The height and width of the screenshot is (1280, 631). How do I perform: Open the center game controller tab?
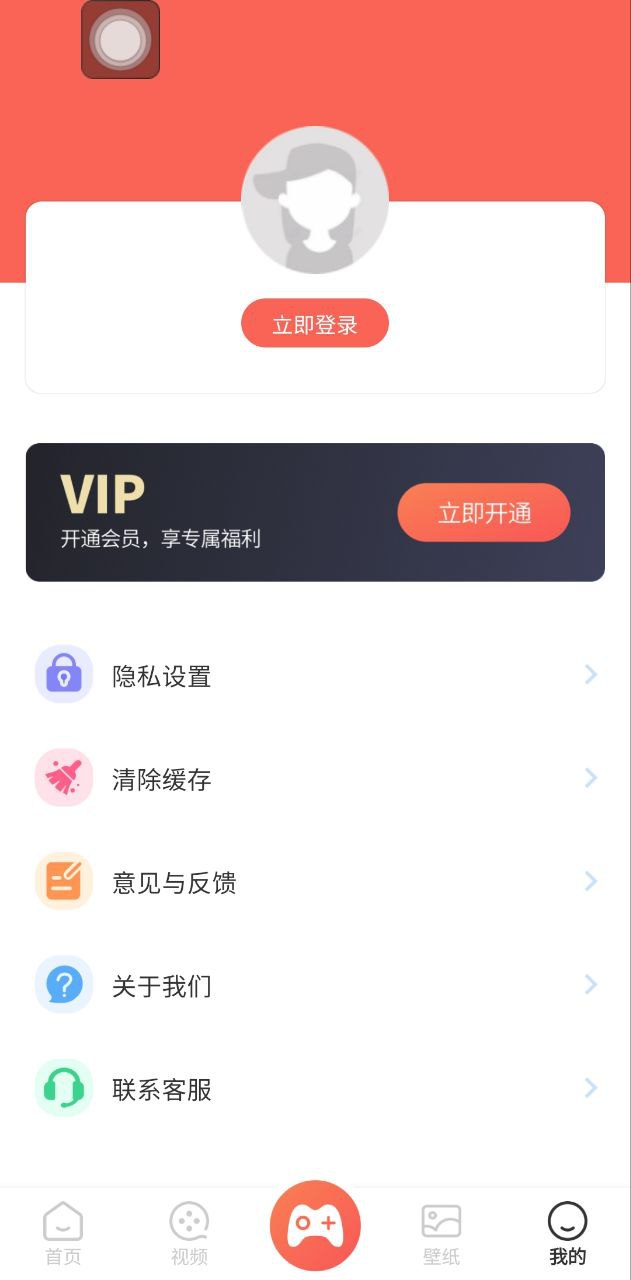pos(315,1225)
